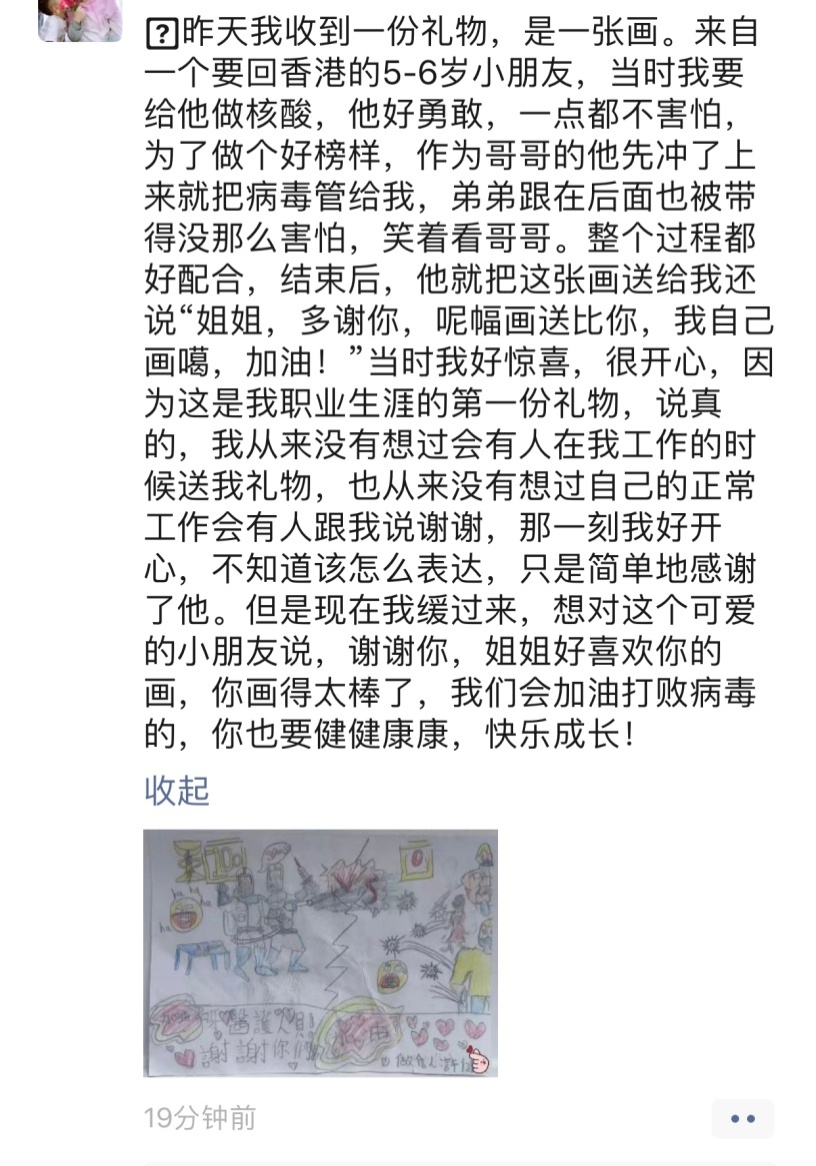Open the like and comment menu
Screen dimensions: 816x1166
click(742, 1118)
